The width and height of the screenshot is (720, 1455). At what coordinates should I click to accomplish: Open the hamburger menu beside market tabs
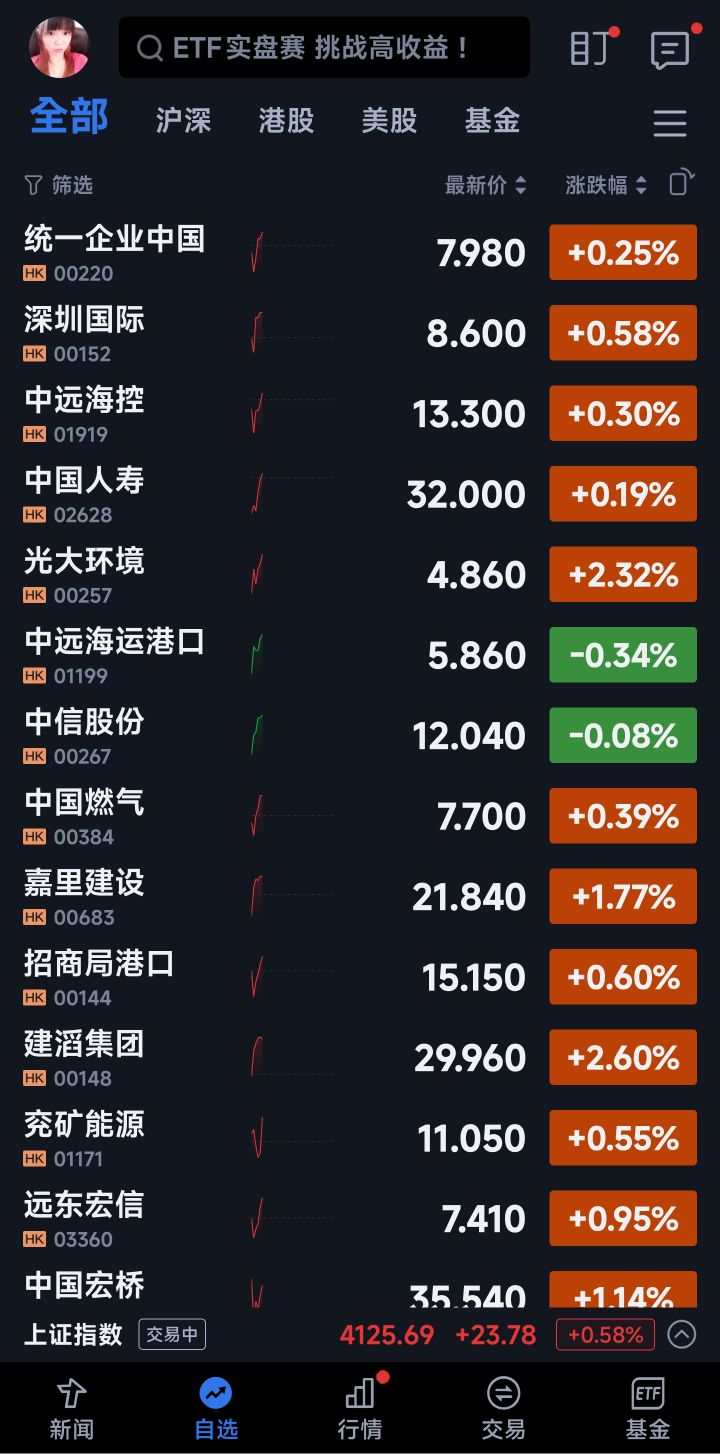pyautogui.click(x=669, y=122)
